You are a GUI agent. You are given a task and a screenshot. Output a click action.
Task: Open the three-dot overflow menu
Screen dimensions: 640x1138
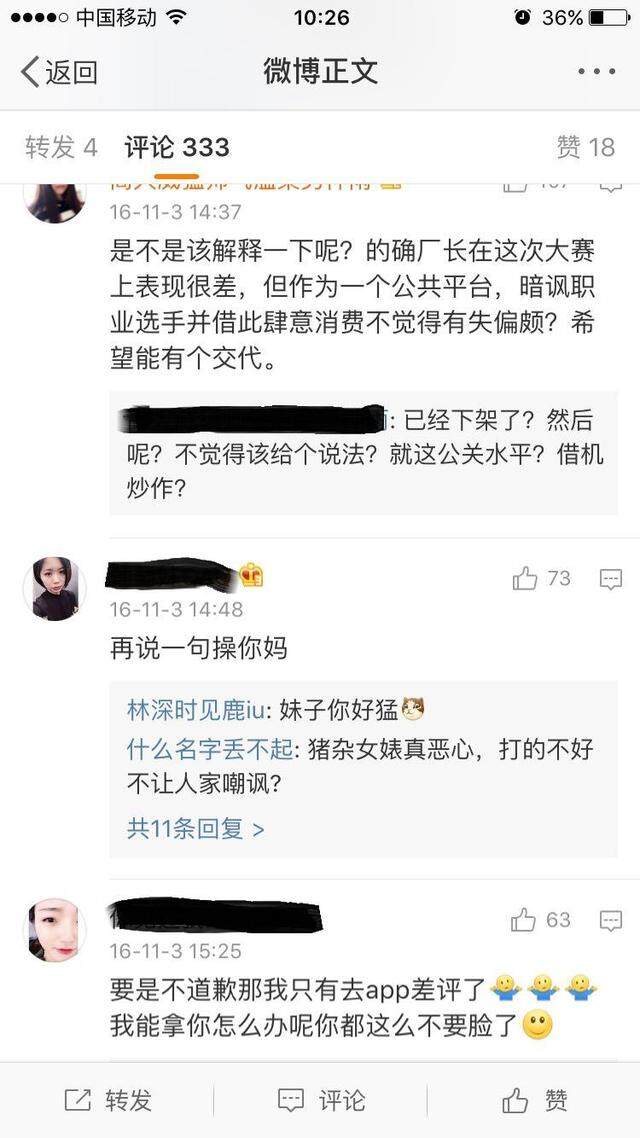597,72
